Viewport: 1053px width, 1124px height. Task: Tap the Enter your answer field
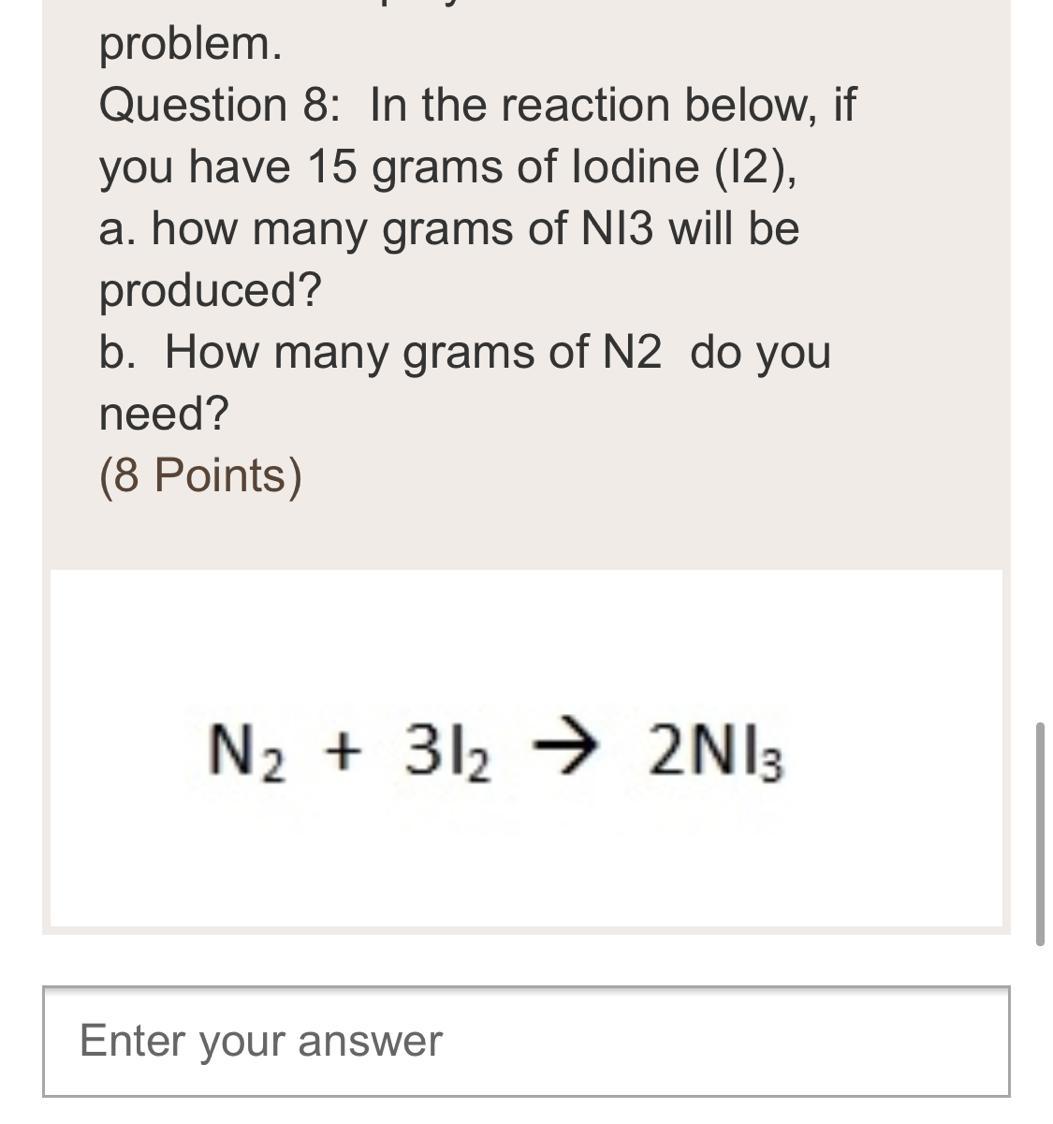pos(526,1041)
